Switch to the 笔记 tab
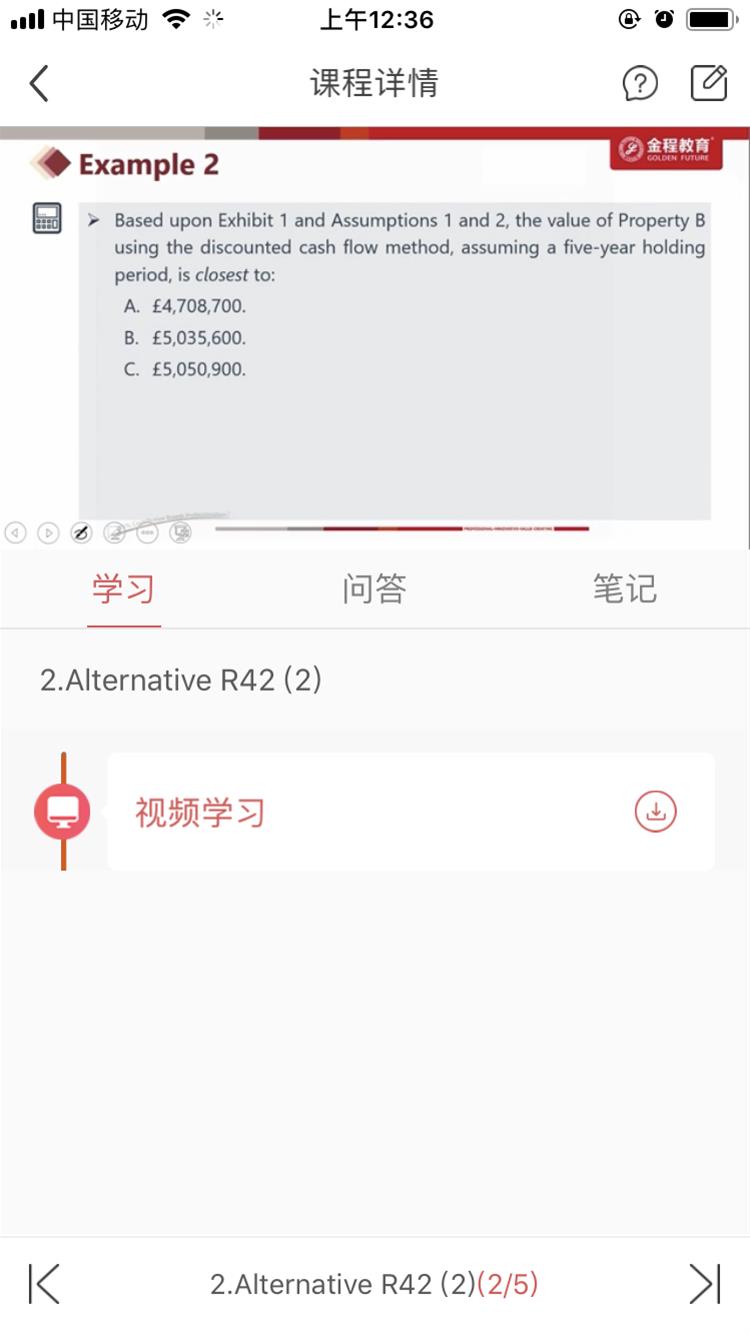750x1334 pixels. [x=625, y=589]
